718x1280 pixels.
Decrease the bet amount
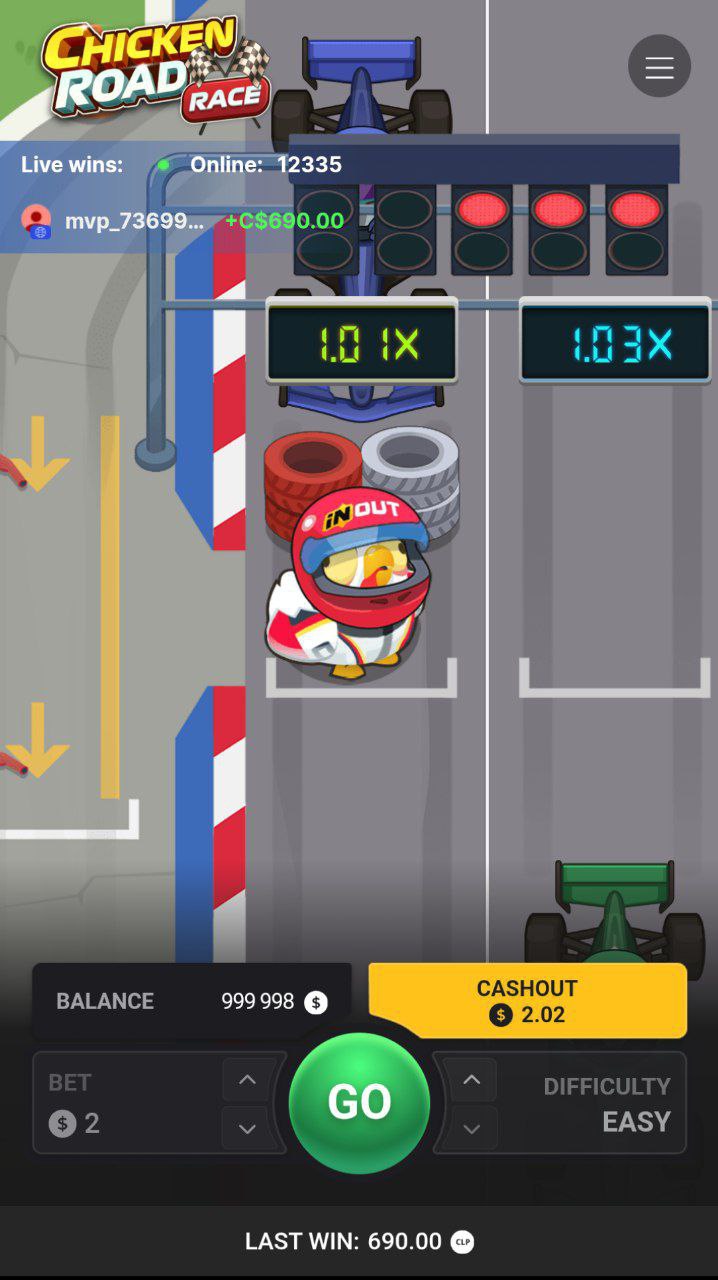click(x=247, y=1129)
